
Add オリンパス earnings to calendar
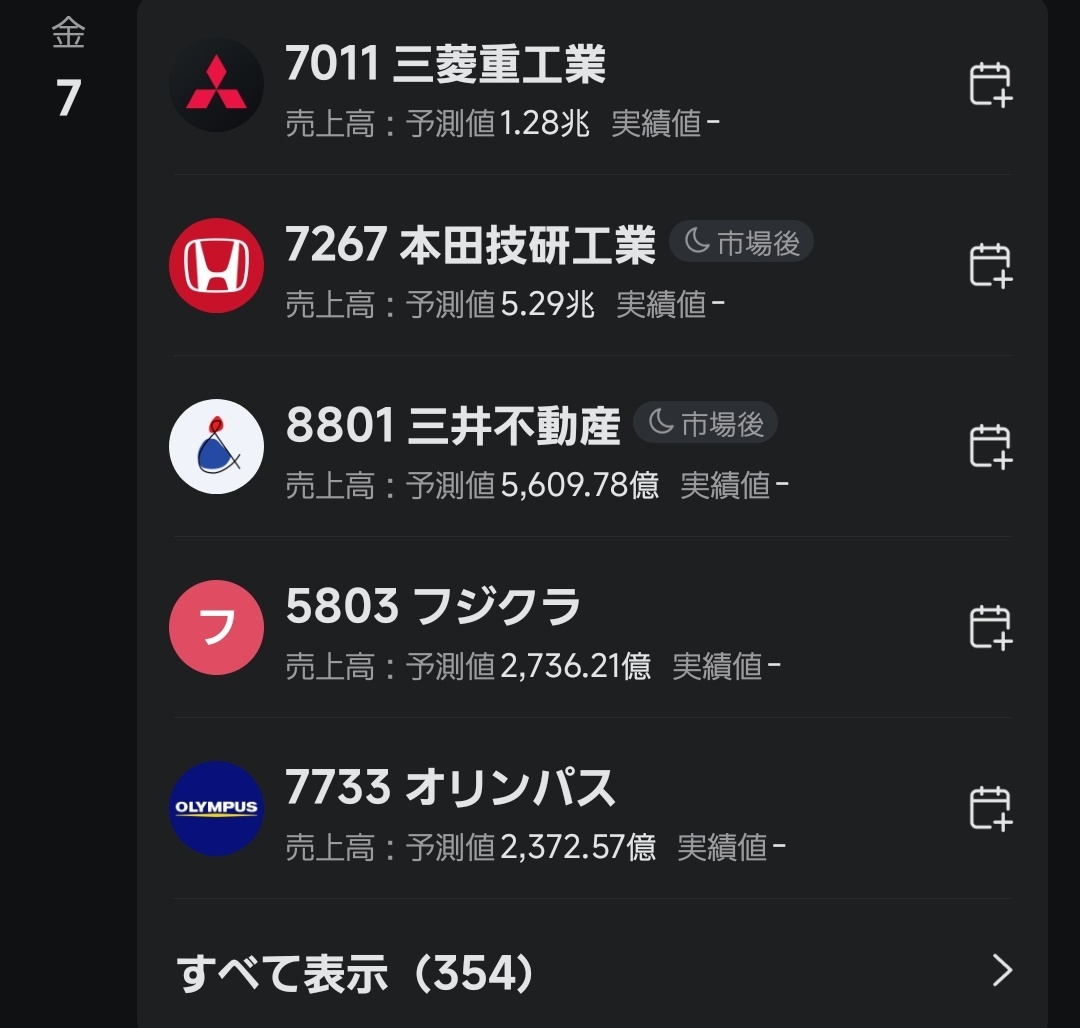[x=990, y=808]
